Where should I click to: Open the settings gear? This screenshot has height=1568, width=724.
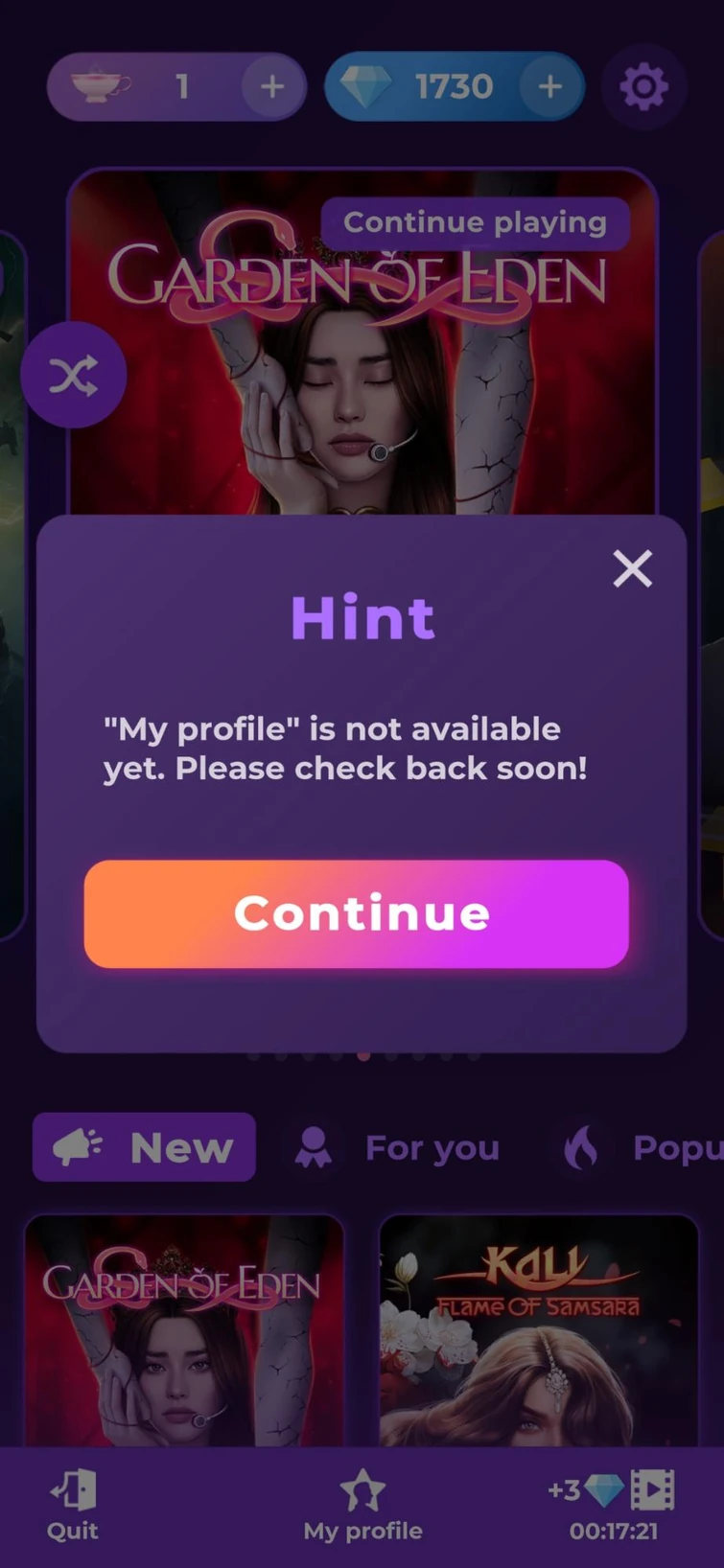[x=643, y=87]
